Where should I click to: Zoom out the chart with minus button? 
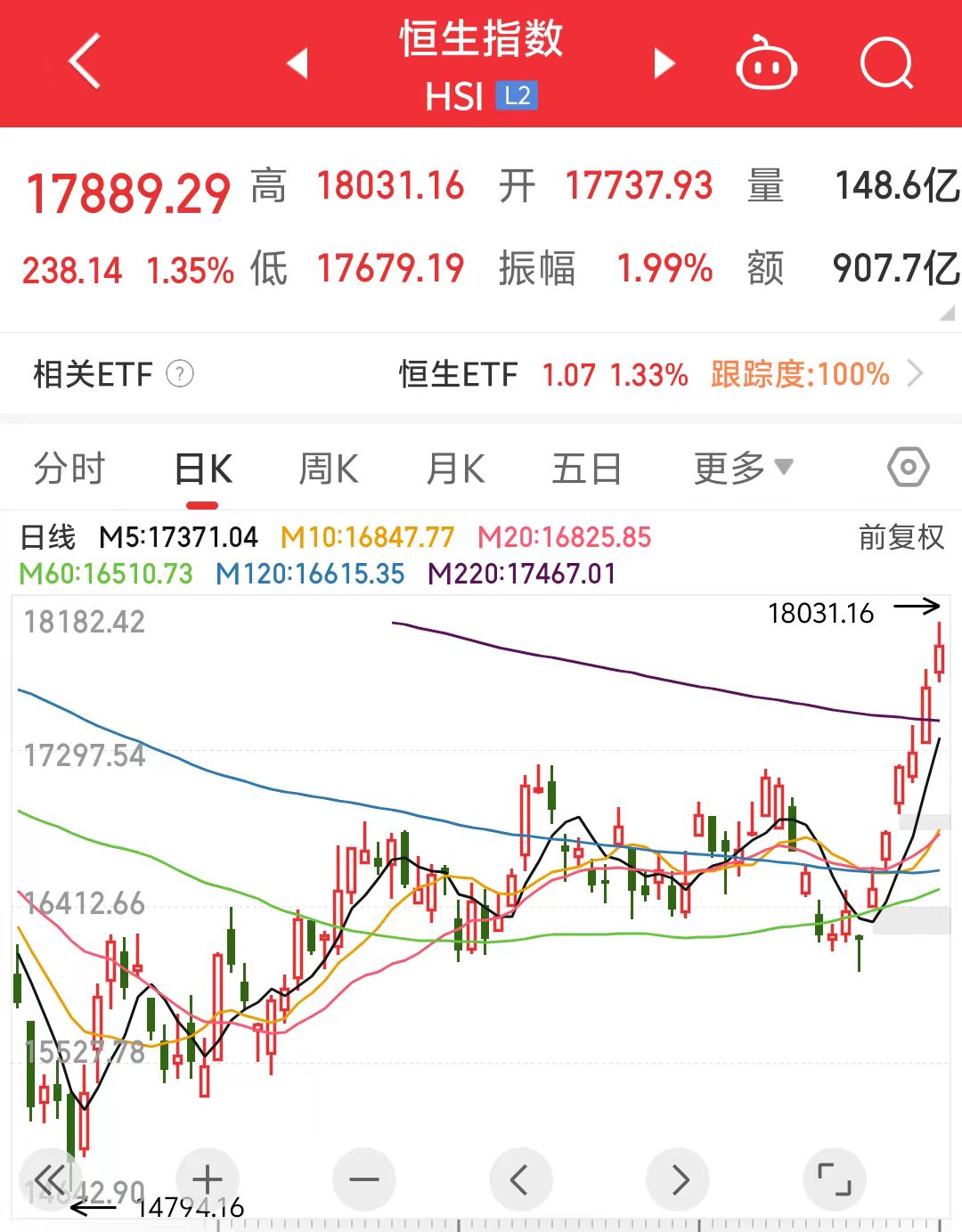click(364, 1179)
